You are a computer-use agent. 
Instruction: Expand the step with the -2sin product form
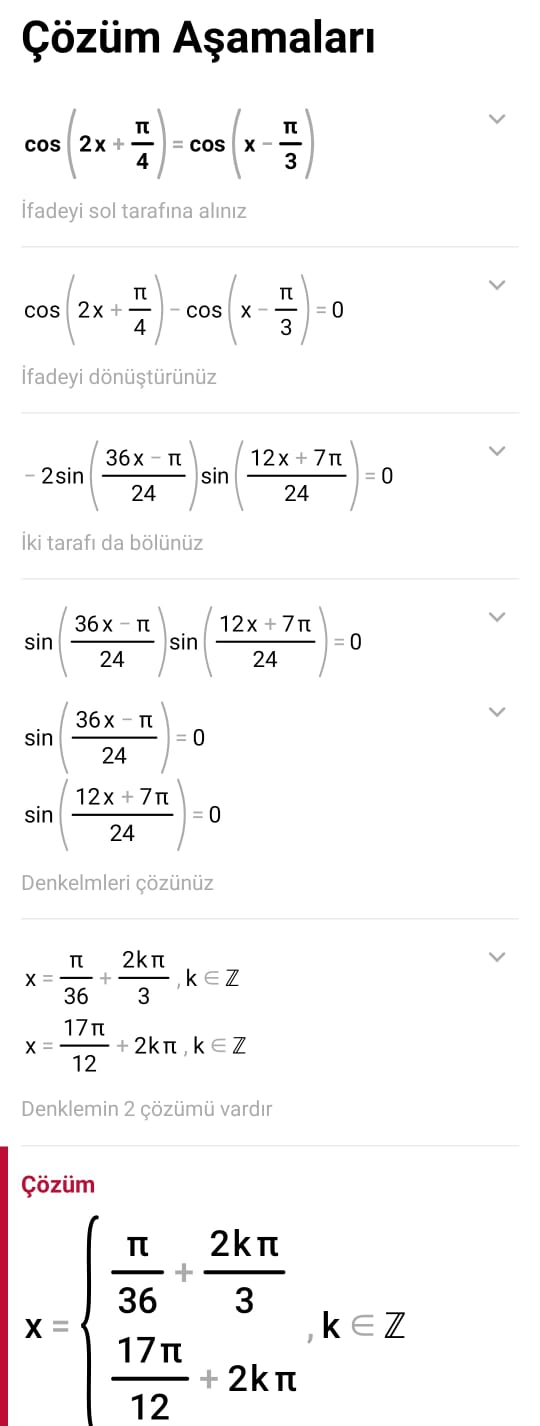point(497,452)
